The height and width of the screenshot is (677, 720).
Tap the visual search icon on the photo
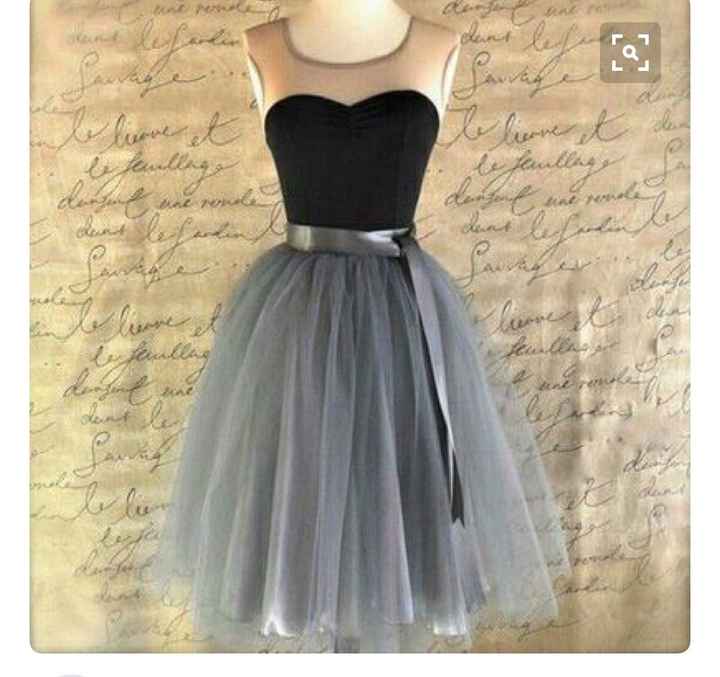pos(630,53)
